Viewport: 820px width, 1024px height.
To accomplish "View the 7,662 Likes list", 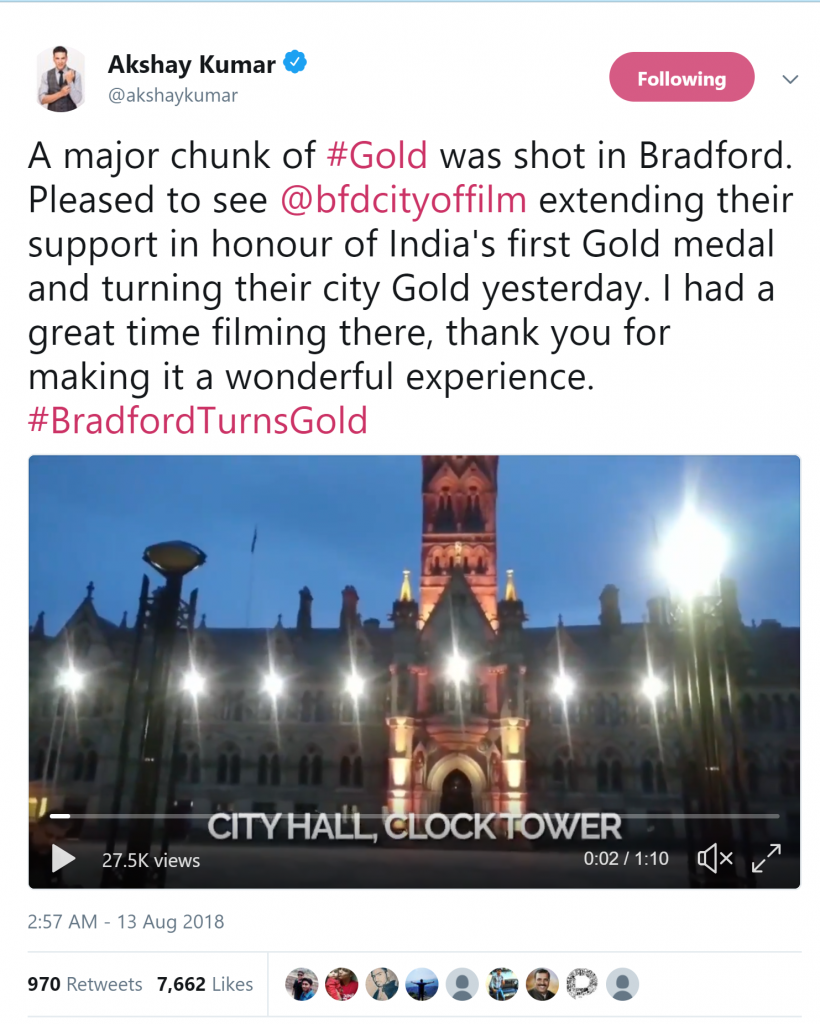I will pos(204,984).
